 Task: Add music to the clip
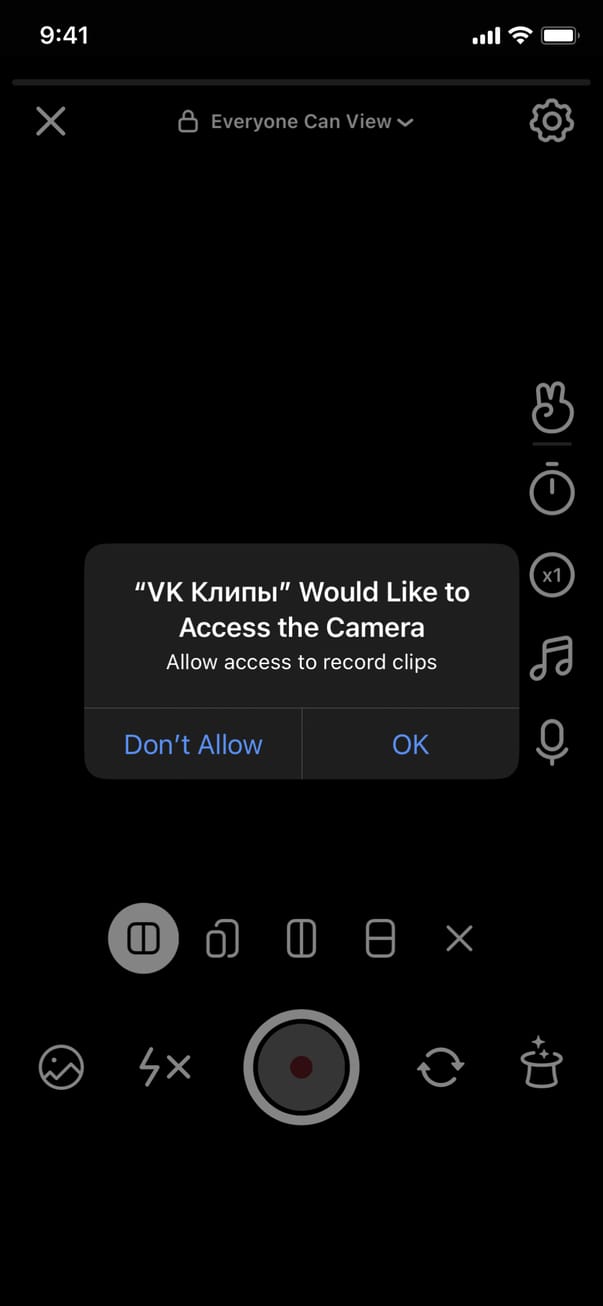tap(551, 659)
